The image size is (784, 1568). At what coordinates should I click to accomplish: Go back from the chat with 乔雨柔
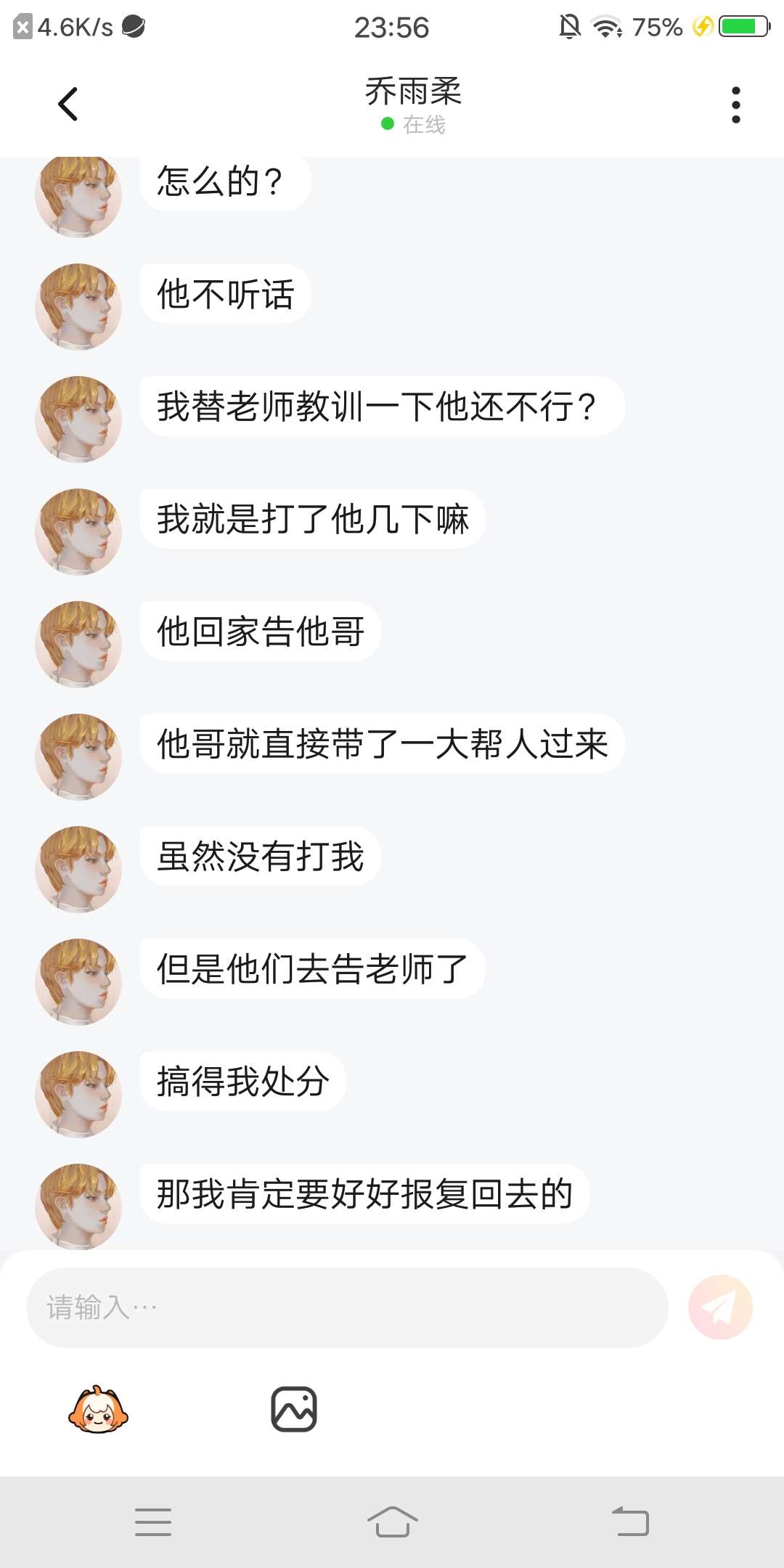click(x=68, y=104)
